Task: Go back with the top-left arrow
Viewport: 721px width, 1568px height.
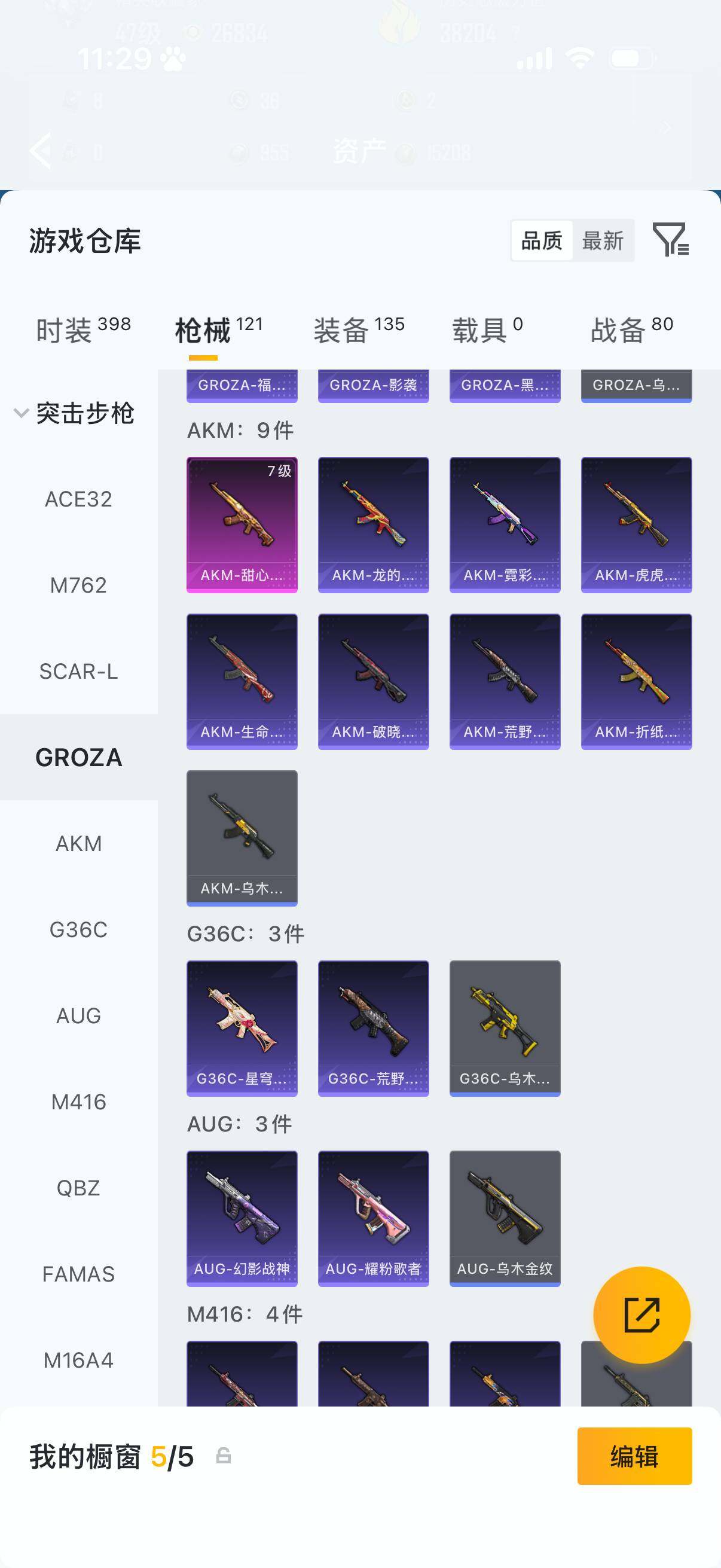Action: tap(41, 150)
